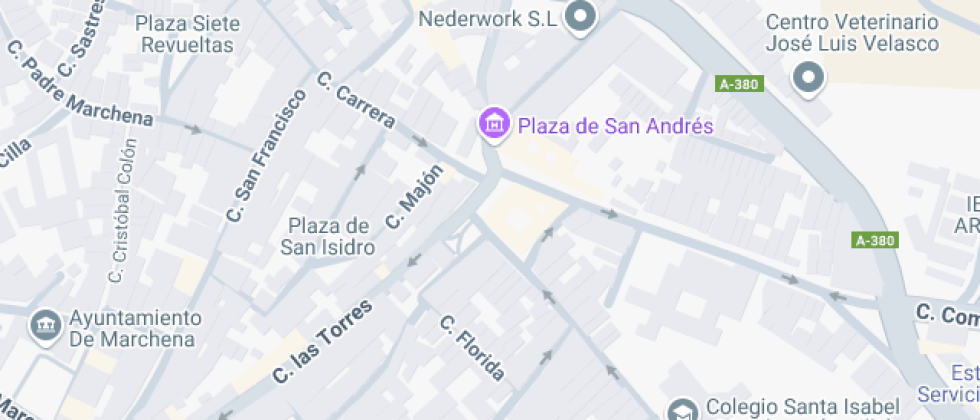
Task: Open the Ayuntamiento De Marchena marker
Action: 44,326
